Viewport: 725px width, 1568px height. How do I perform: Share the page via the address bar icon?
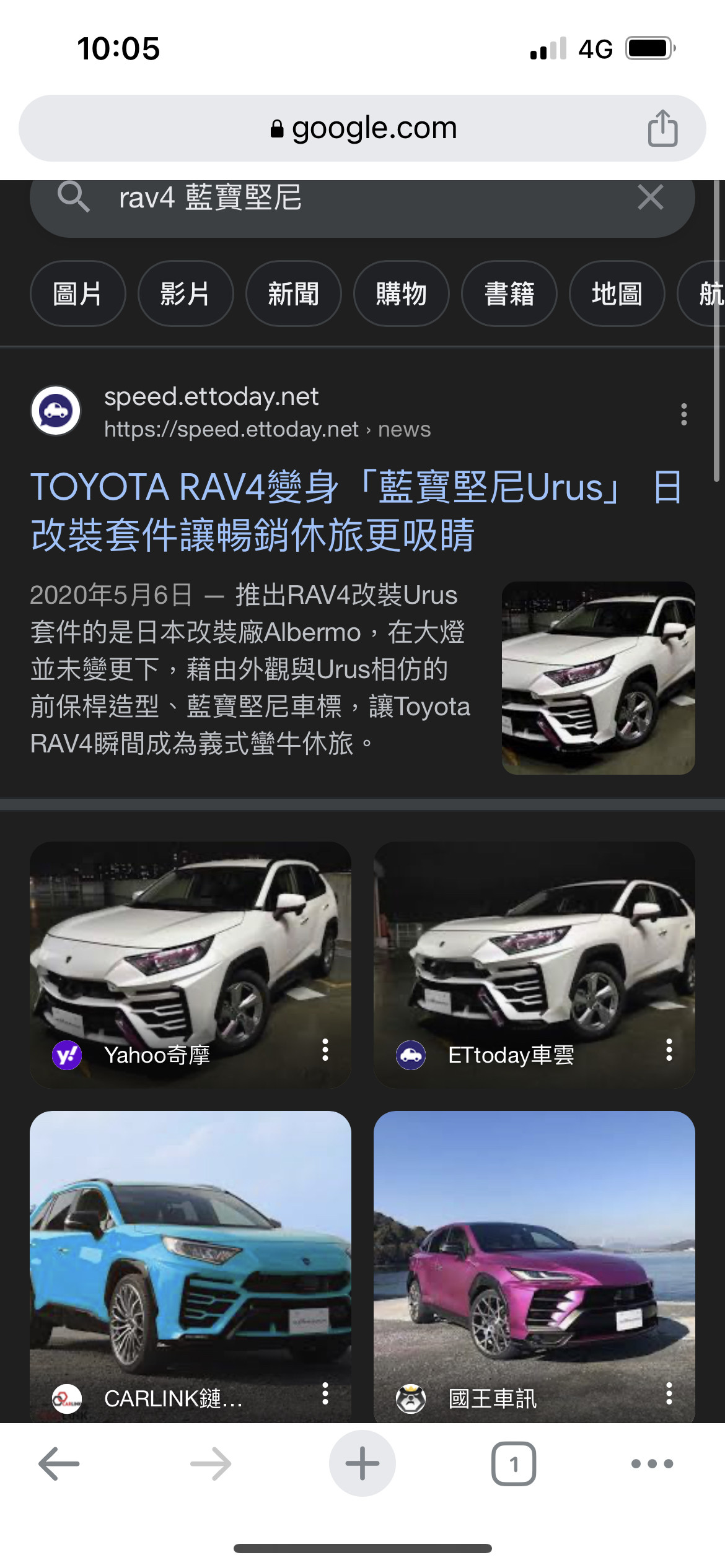coord(662,128)
